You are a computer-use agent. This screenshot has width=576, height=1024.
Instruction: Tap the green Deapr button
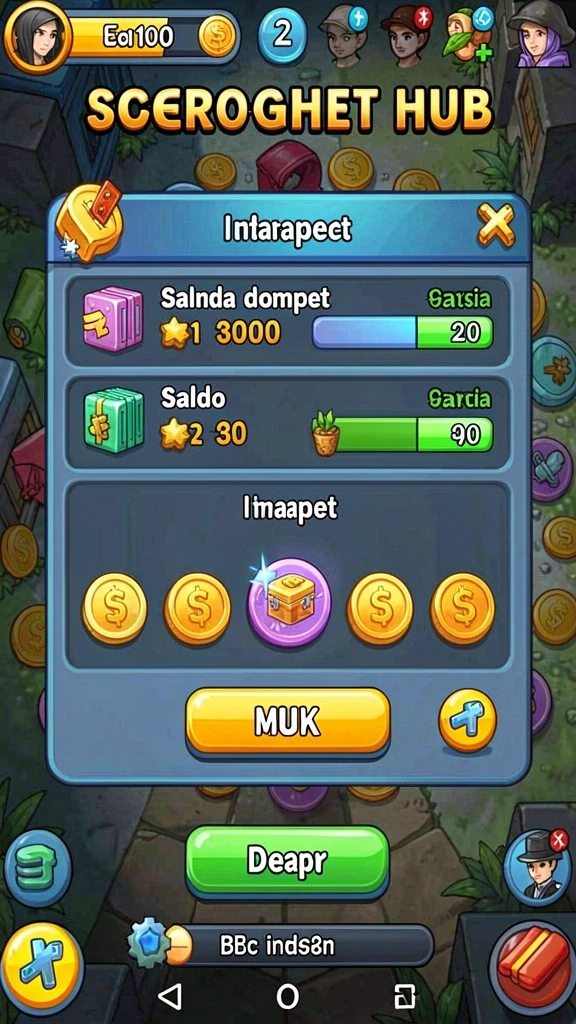[287, 861]
